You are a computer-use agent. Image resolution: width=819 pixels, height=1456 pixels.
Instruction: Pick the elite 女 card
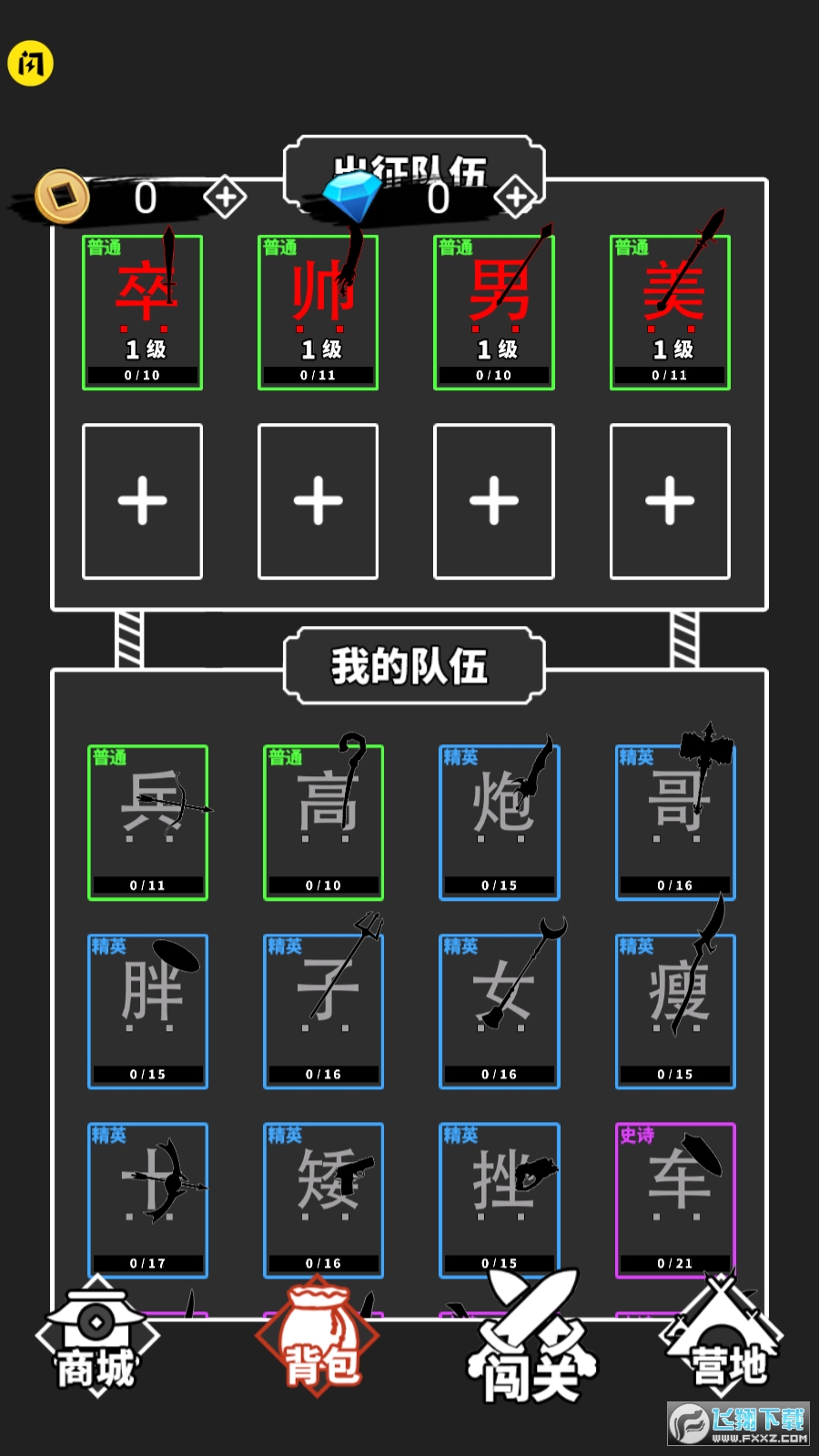click(499, 1011)
